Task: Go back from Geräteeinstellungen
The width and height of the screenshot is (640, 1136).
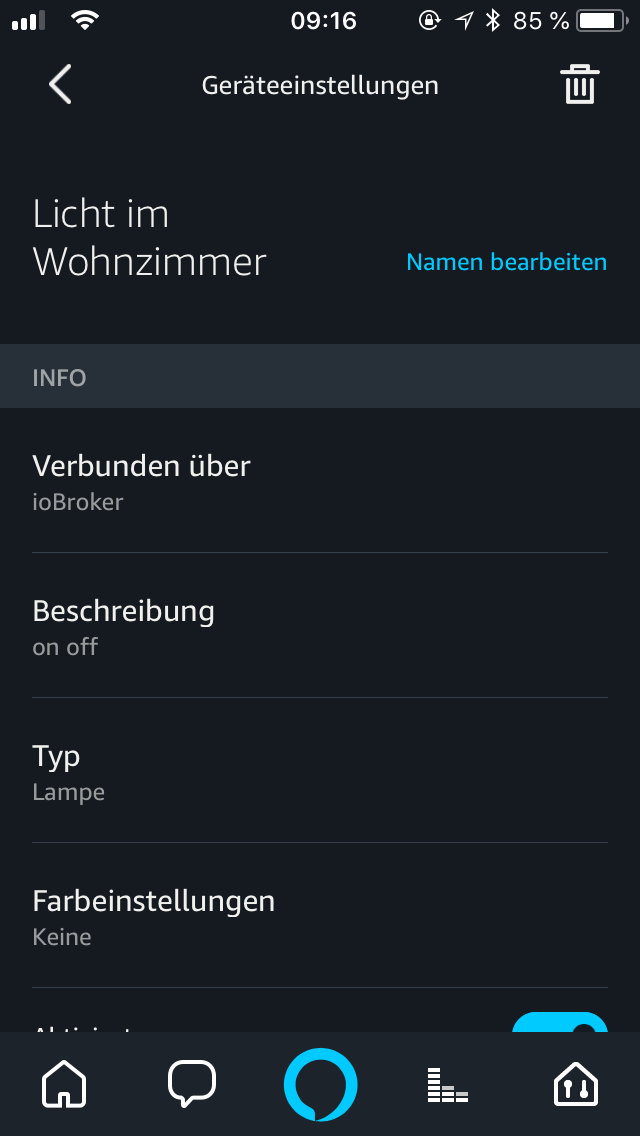Action: tap(61, 85)
